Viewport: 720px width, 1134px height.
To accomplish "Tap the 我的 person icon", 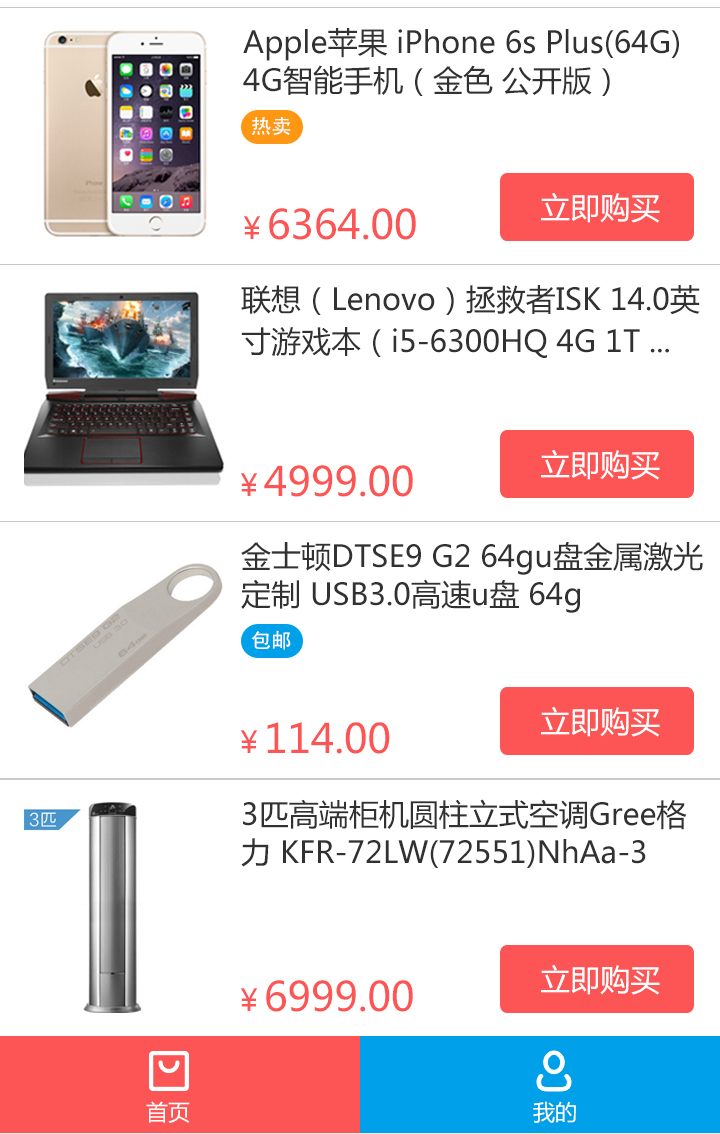I will (555, 1069).
